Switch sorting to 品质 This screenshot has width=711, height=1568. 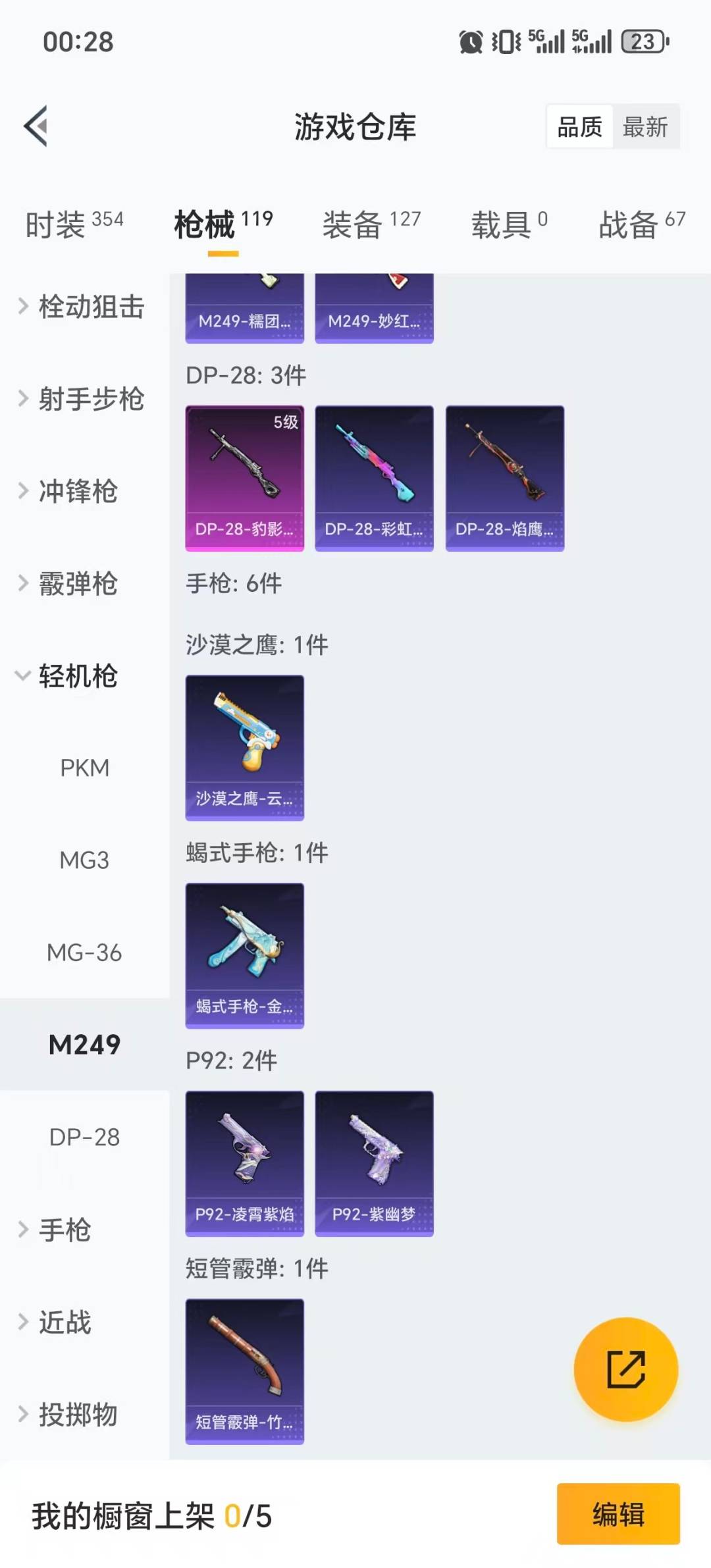pyautogui.click(x=578, y=127)
